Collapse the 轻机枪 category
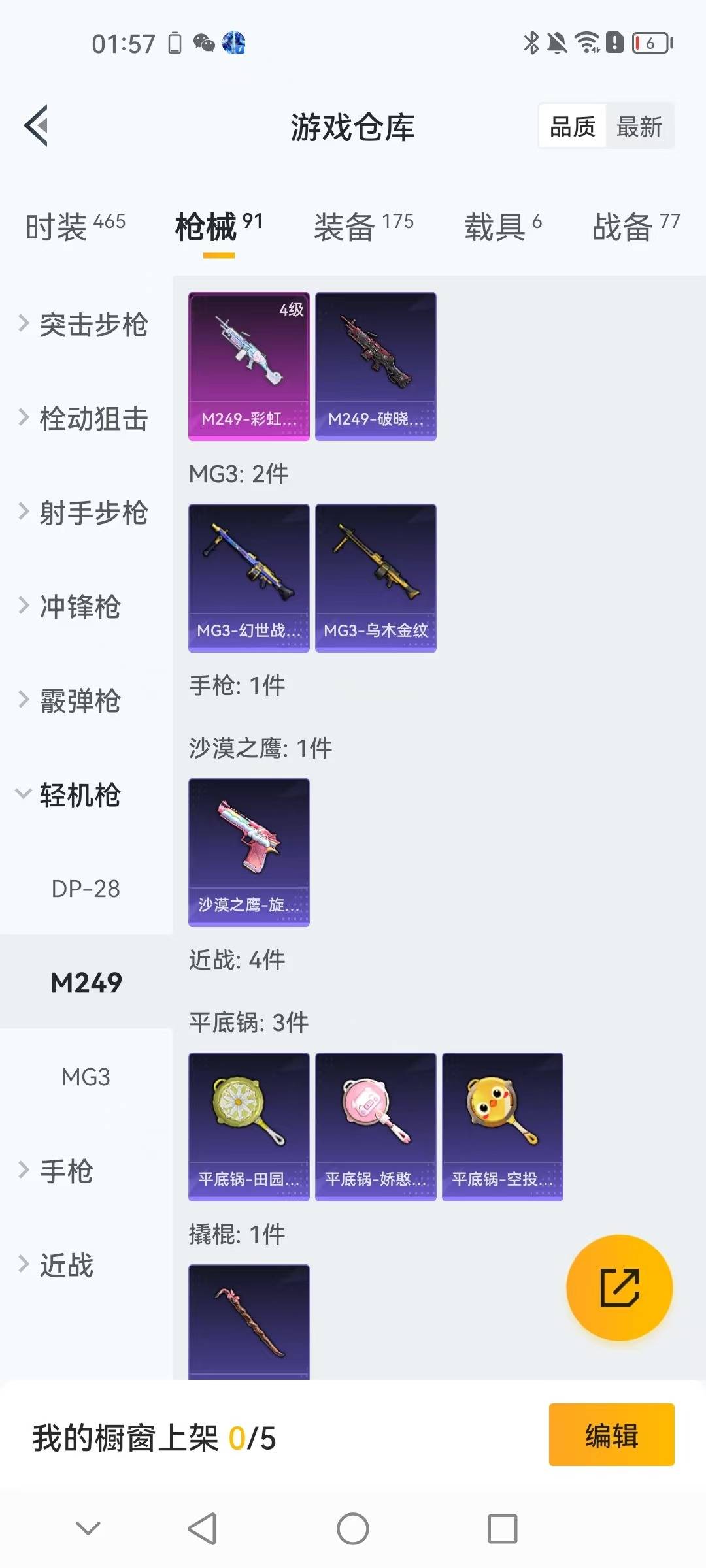This screenshot has height=1568, width=706. pyautogui.click(x=79, y=796)
